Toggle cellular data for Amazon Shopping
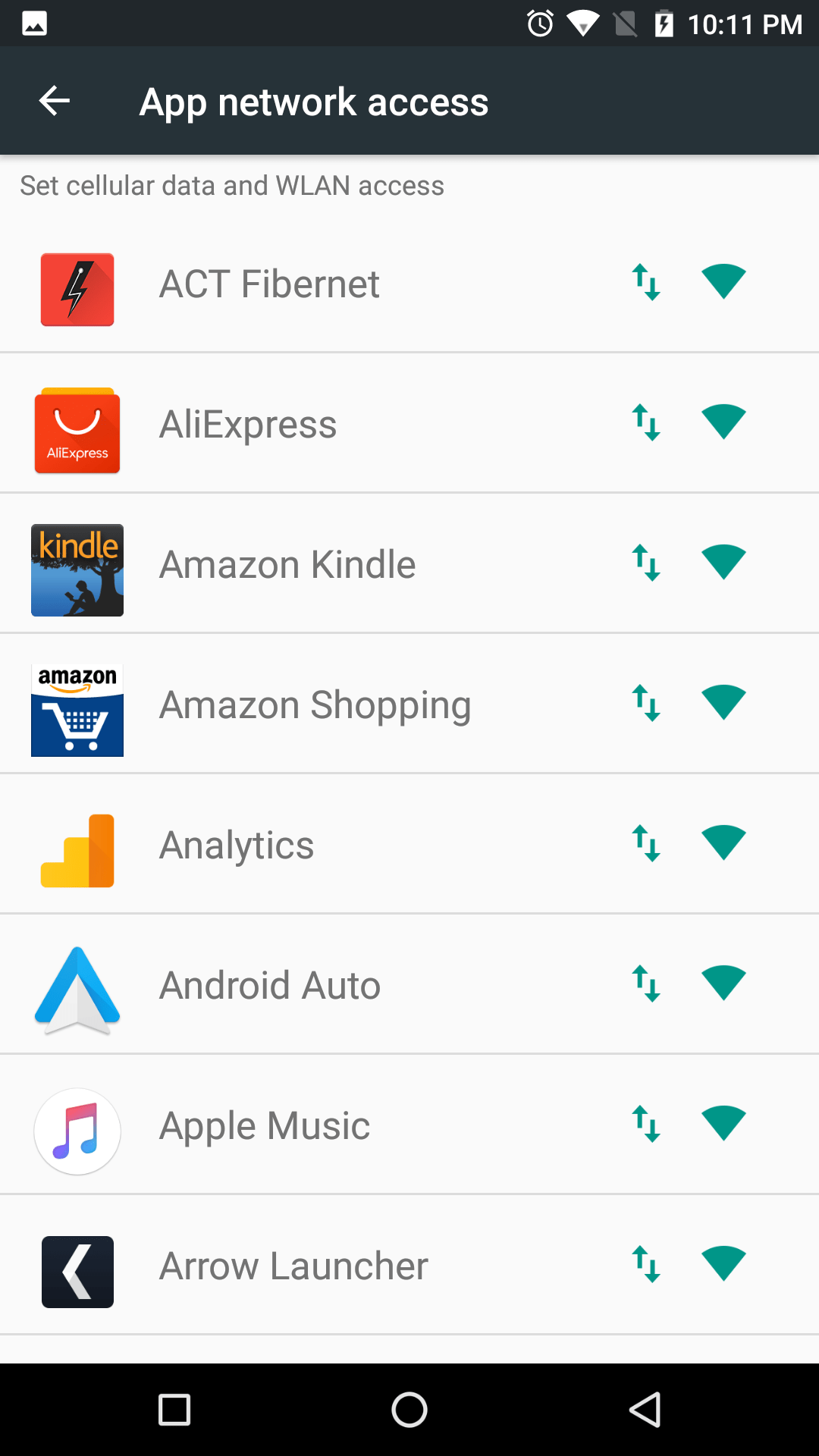This screenshot has width=819, height=1456. tap(647, 703)
